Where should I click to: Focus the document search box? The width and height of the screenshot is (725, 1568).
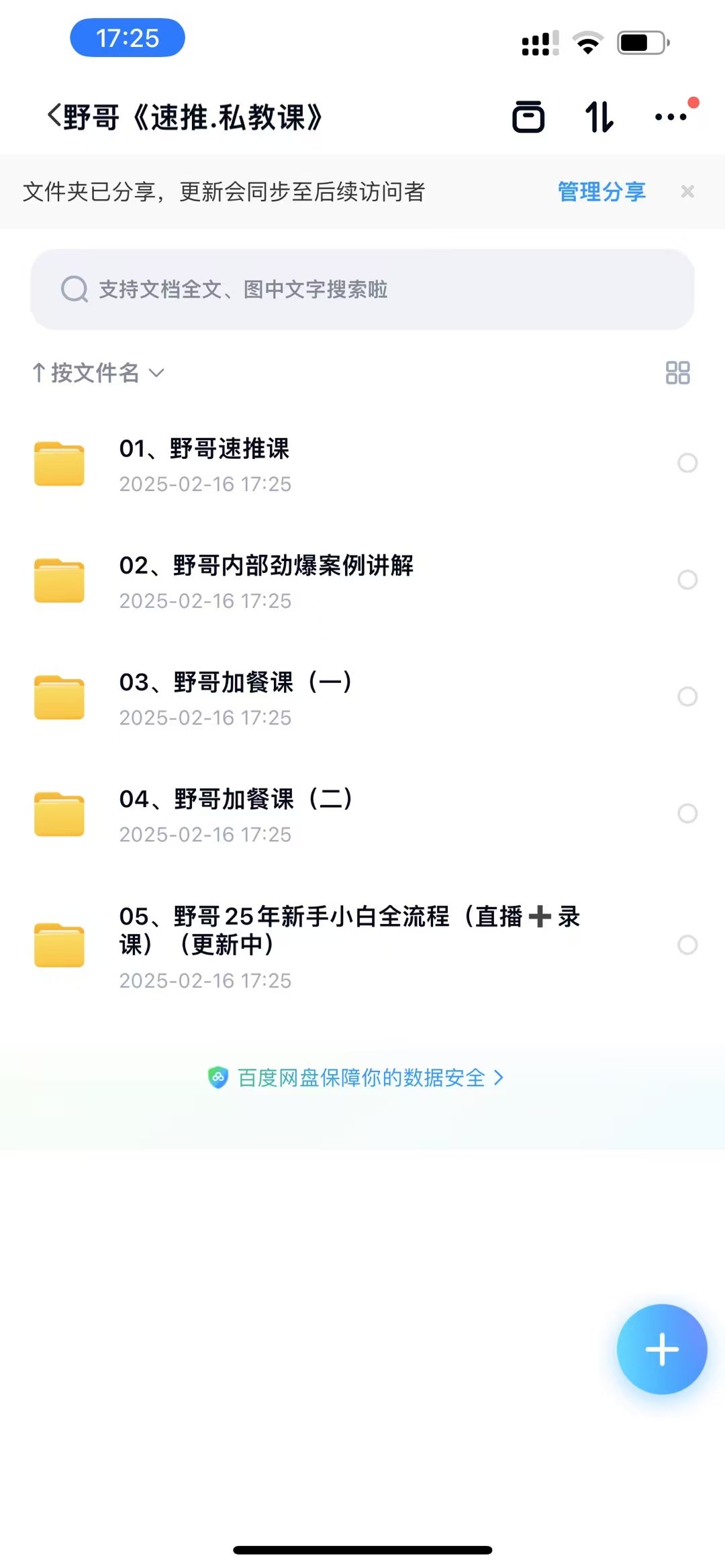[x=362, y=289]
